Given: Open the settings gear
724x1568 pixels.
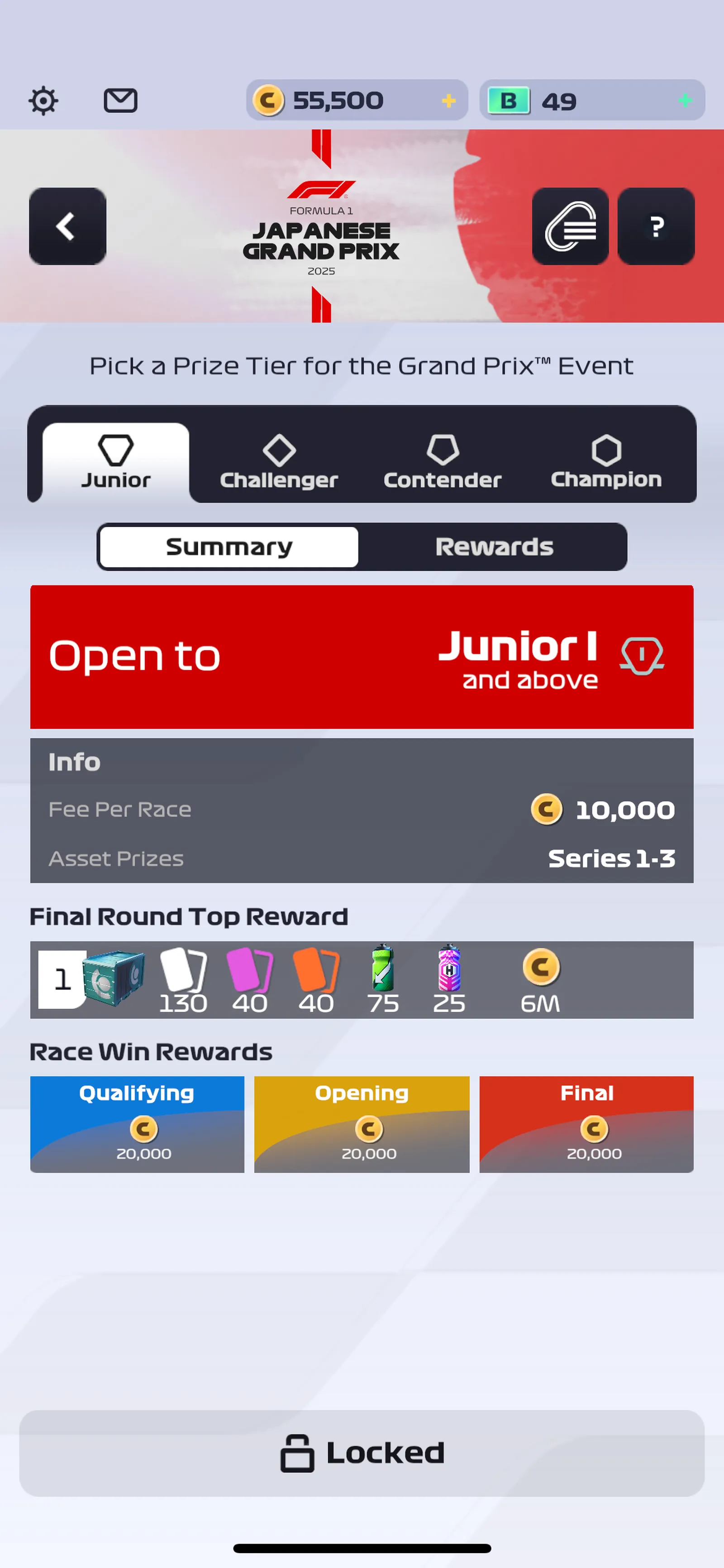Looking at the screenshot, I should [x=43, y=101].
